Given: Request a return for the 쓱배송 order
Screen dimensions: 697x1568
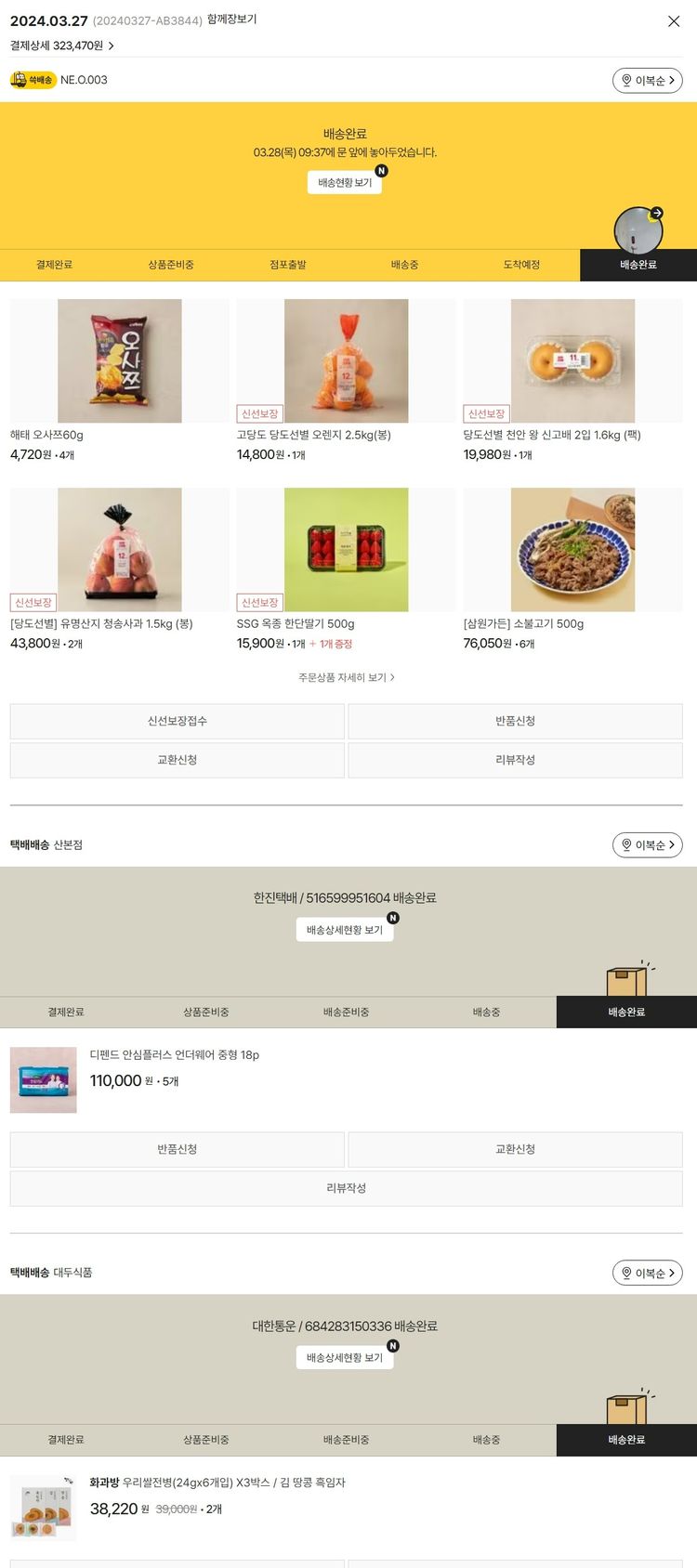Looking at the screenshot, I should pyautogui.click(x=515, y=722).
